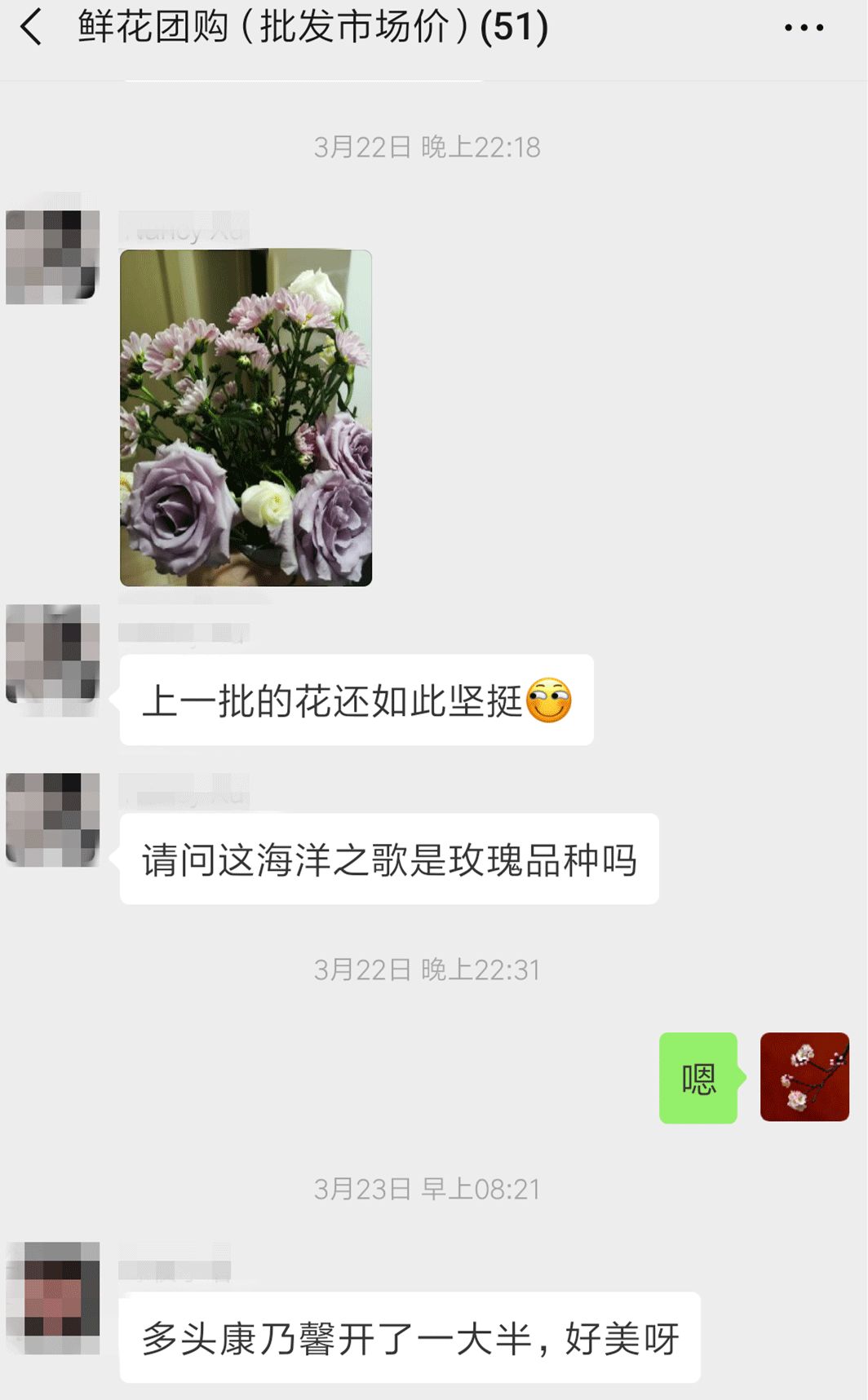Tap the avatar next to the flower question message
The image size is (868, 1400).
(51, 820)
